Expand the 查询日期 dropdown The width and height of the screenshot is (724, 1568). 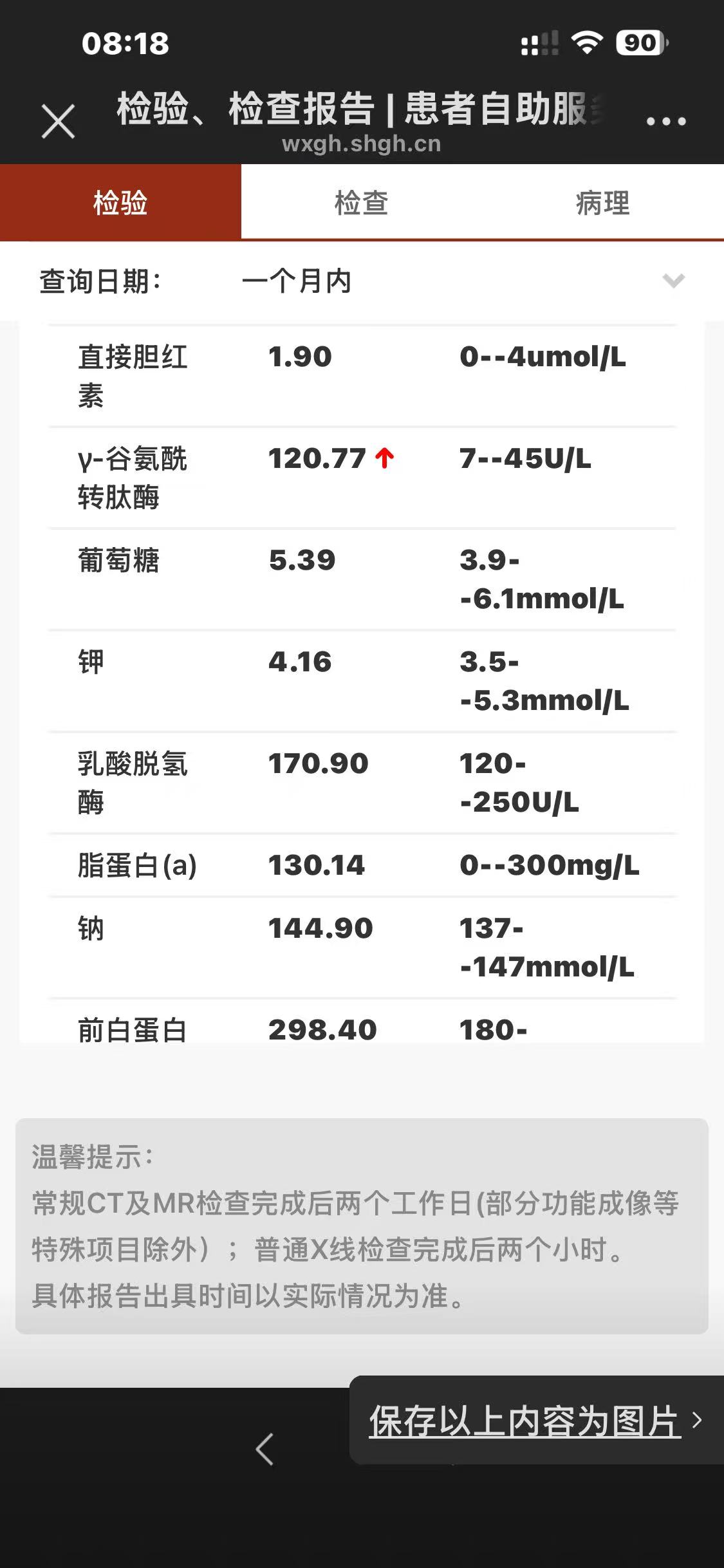pyautogui.click(x=673, y=281)
